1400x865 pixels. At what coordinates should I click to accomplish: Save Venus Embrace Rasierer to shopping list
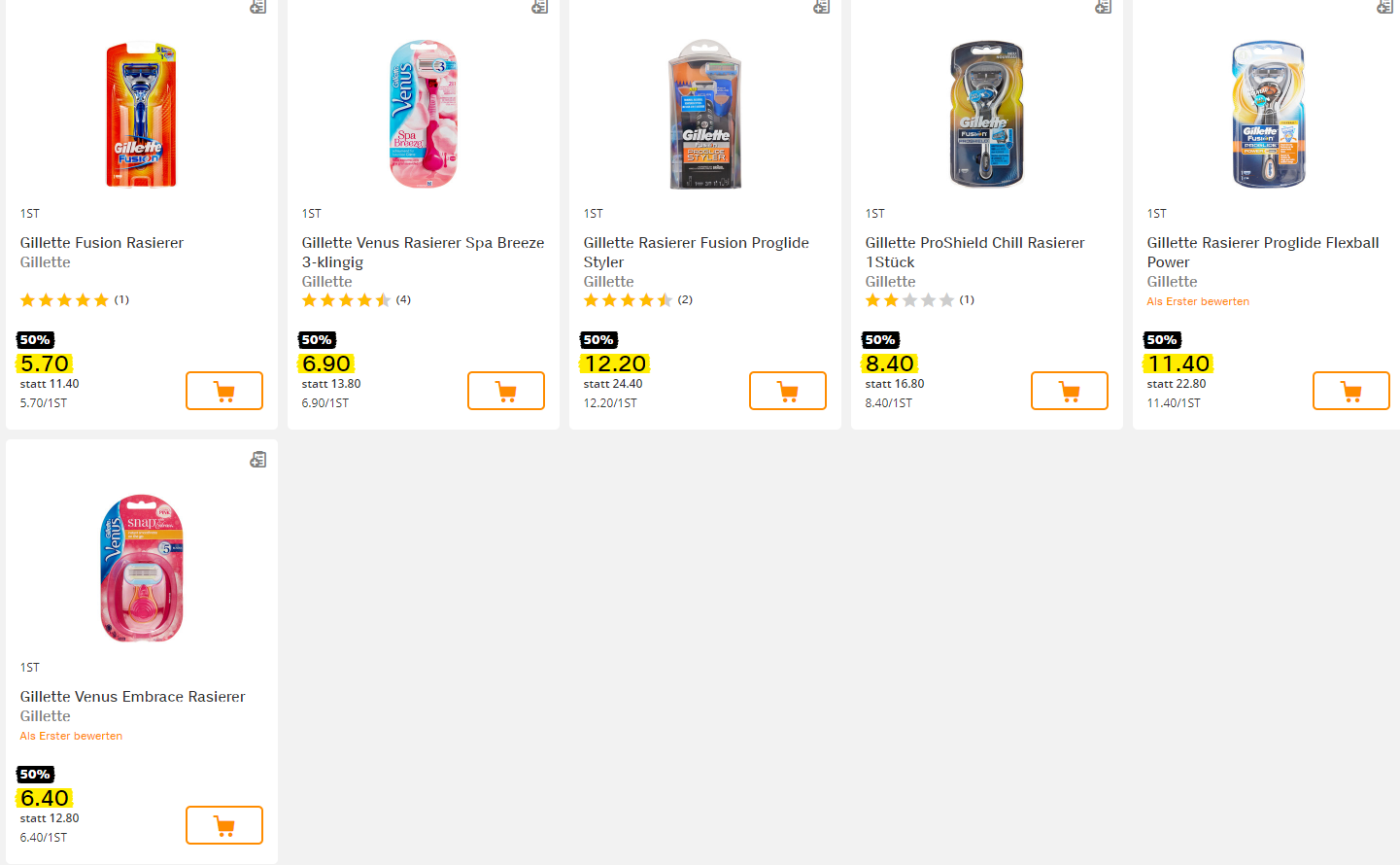point(257,460)
